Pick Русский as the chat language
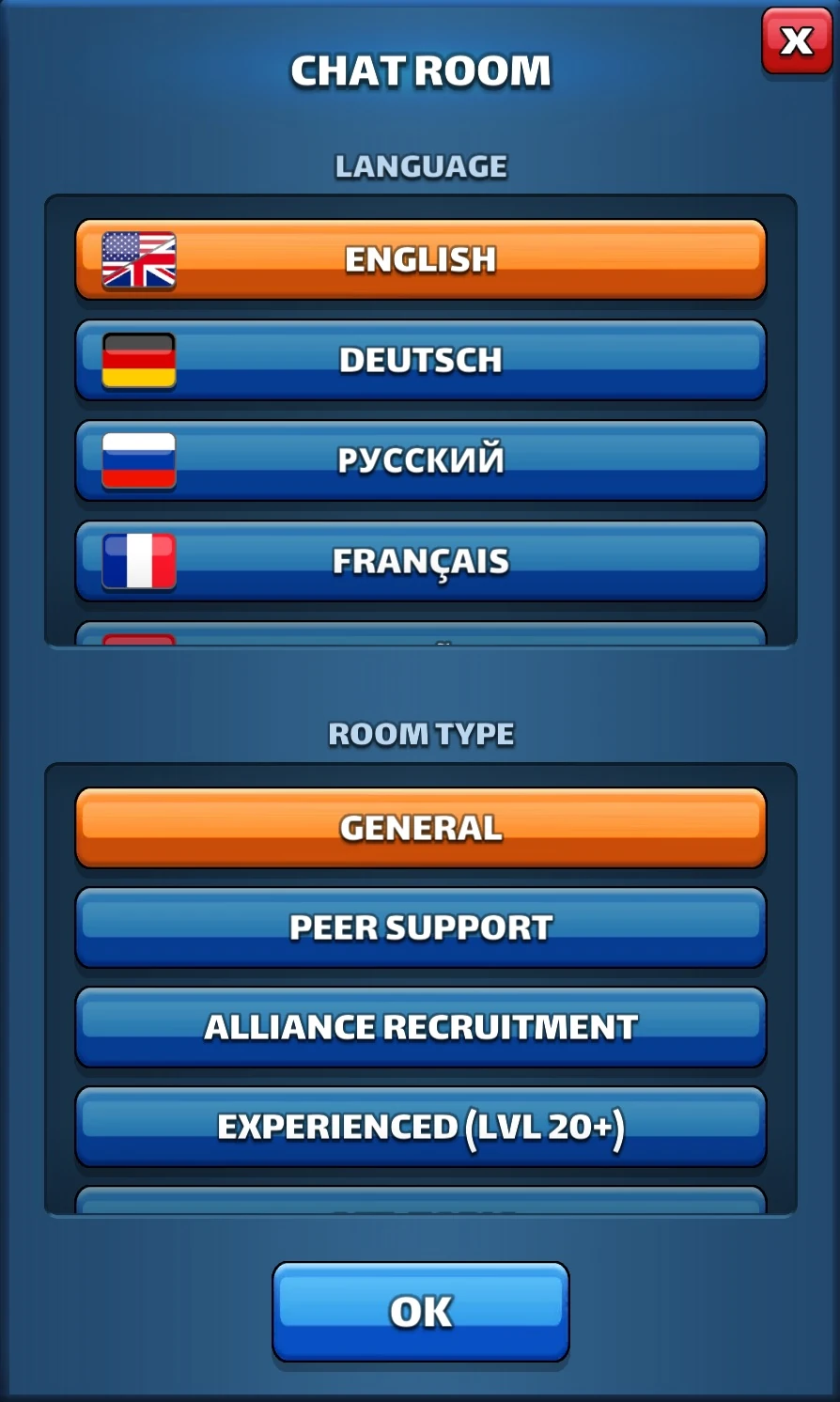 tap(420, 460)
